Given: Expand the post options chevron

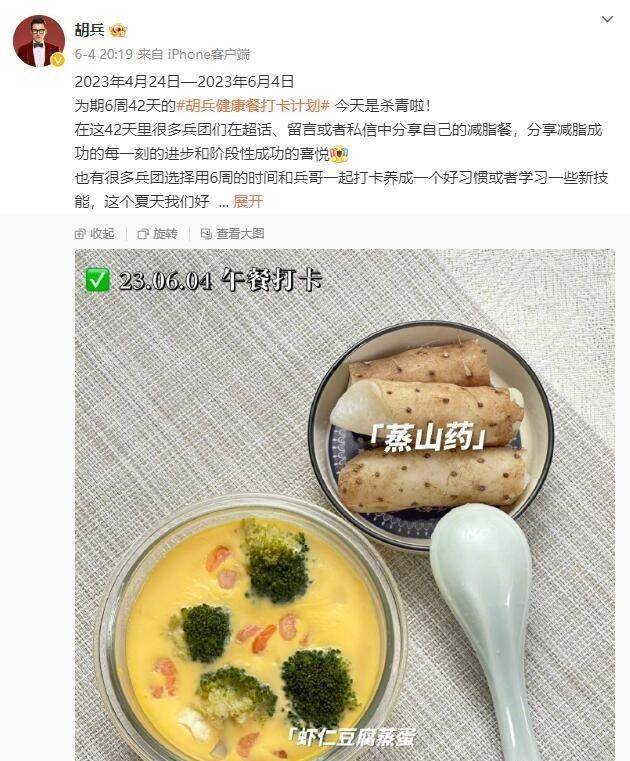Looking at the screenshot, I should click(607, 19).
